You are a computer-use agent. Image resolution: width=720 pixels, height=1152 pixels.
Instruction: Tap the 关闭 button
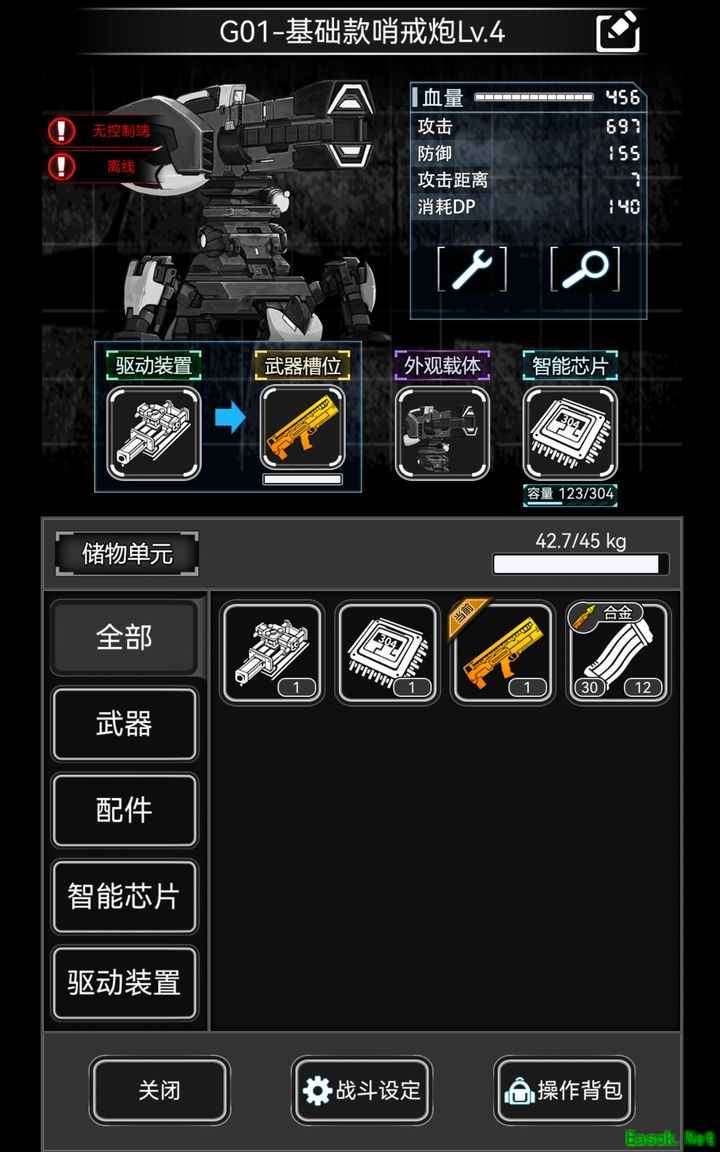click(160, 1090)
